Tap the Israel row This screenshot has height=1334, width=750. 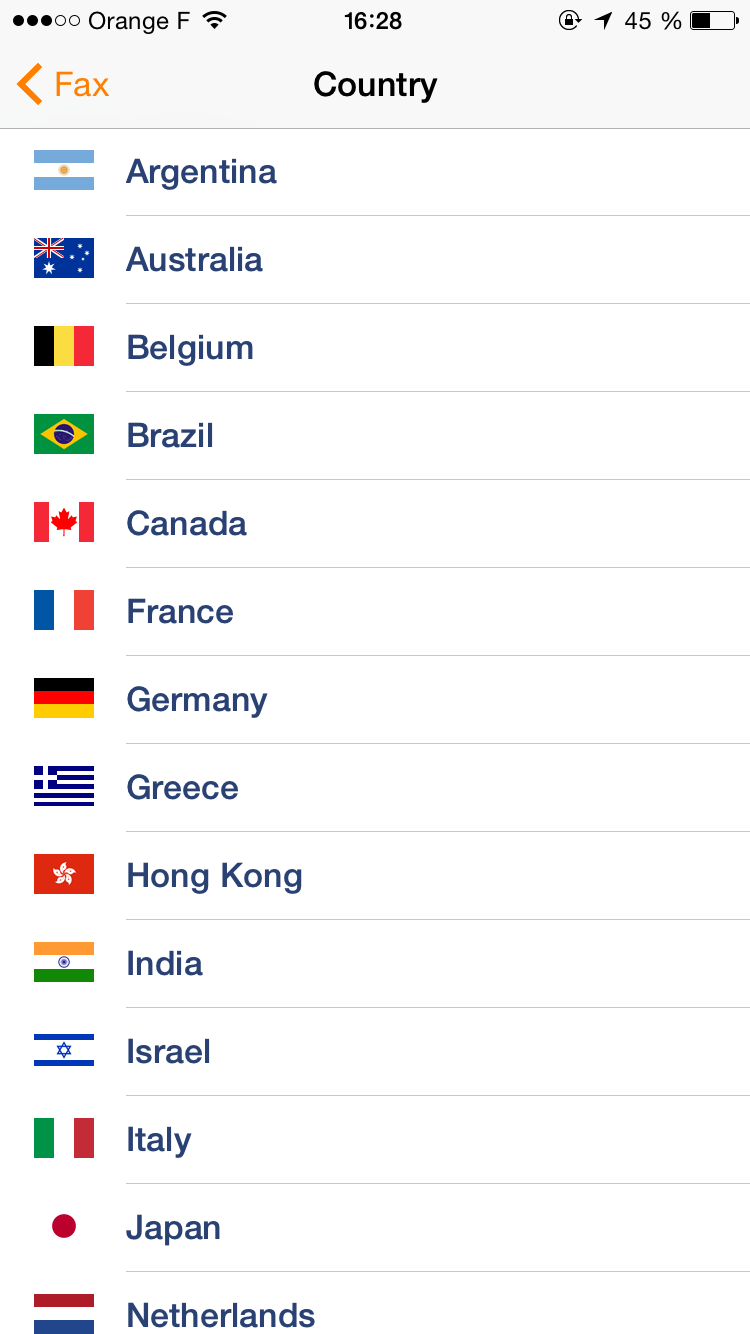point(375,1052)
